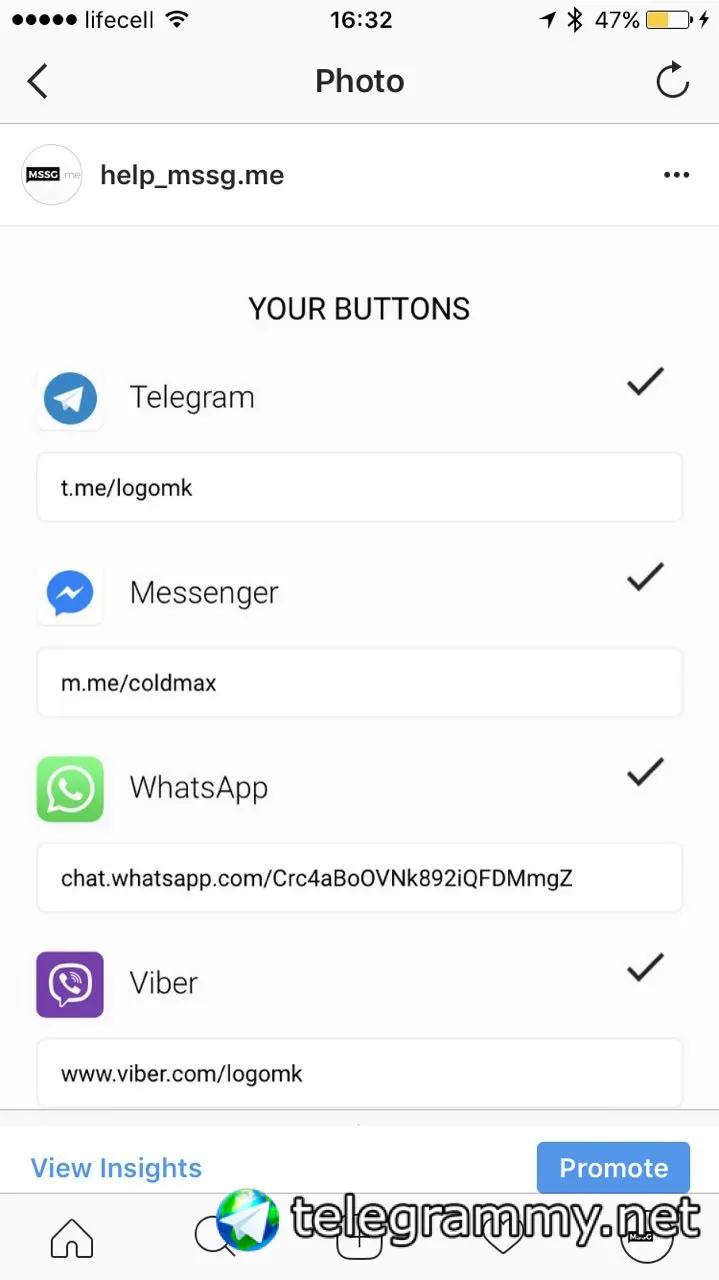719x1280 pixels.
Task: Tap the help_mssg.me profile avatar
Action: pos(52,175)
